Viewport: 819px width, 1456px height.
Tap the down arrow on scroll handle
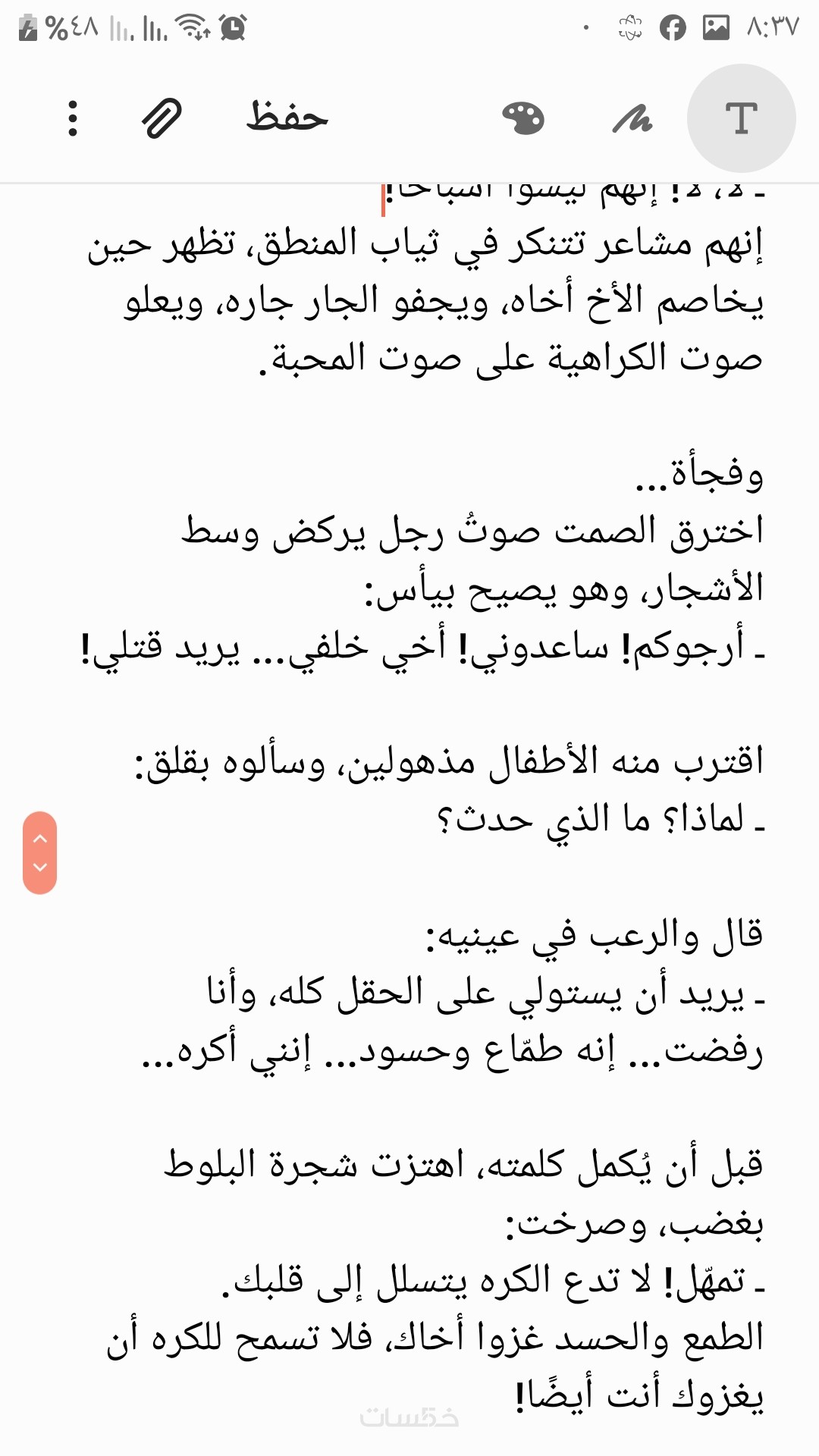click(40, 868)
